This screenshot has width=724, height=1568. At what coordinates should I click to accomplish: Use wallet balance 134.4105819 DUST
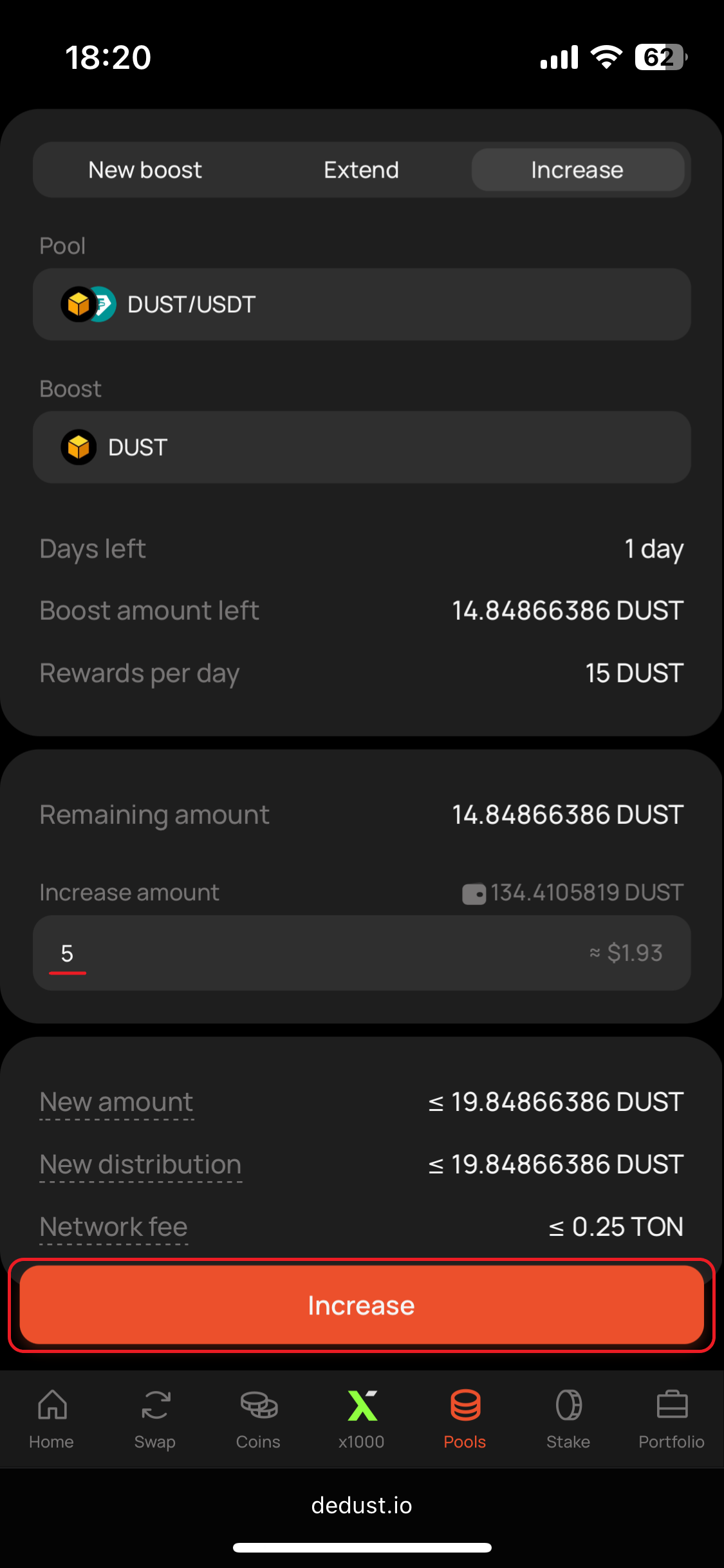tap(573, 893)
